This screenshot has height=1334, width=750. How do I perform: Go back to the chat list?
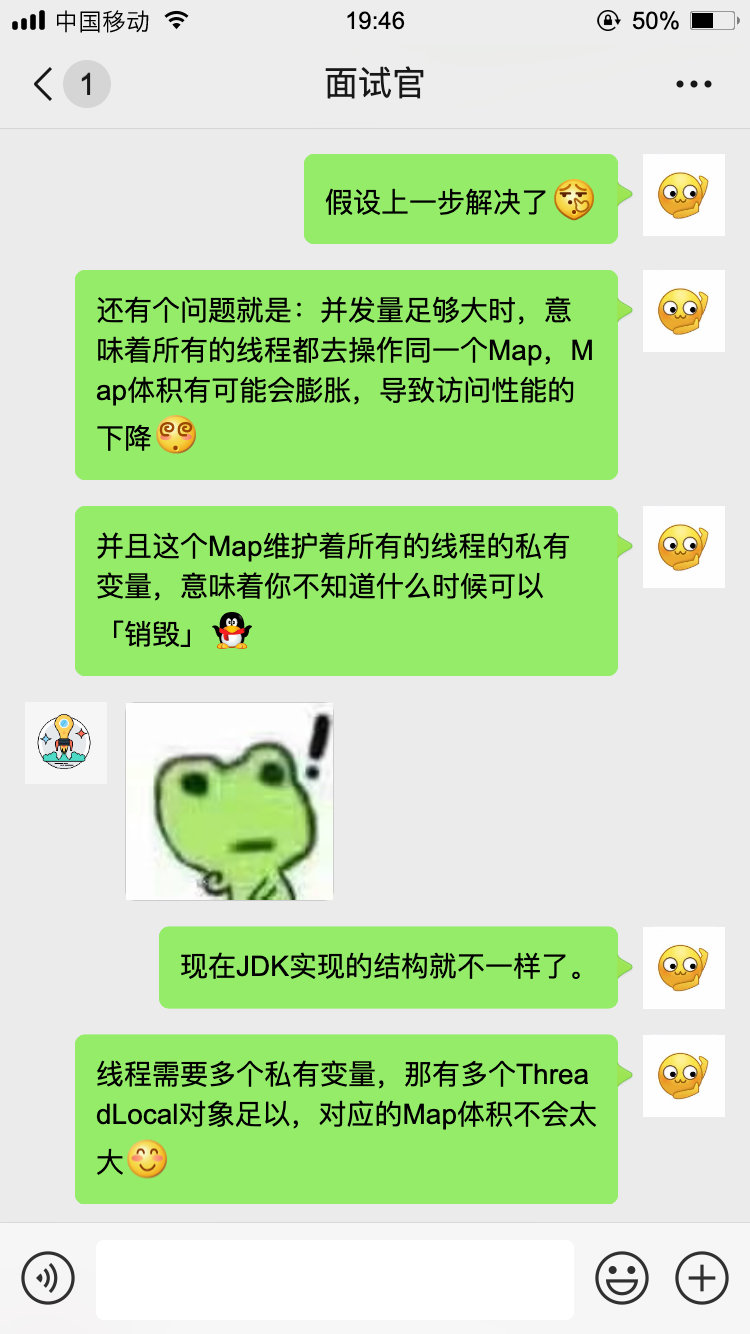click(x=45, y=84)
